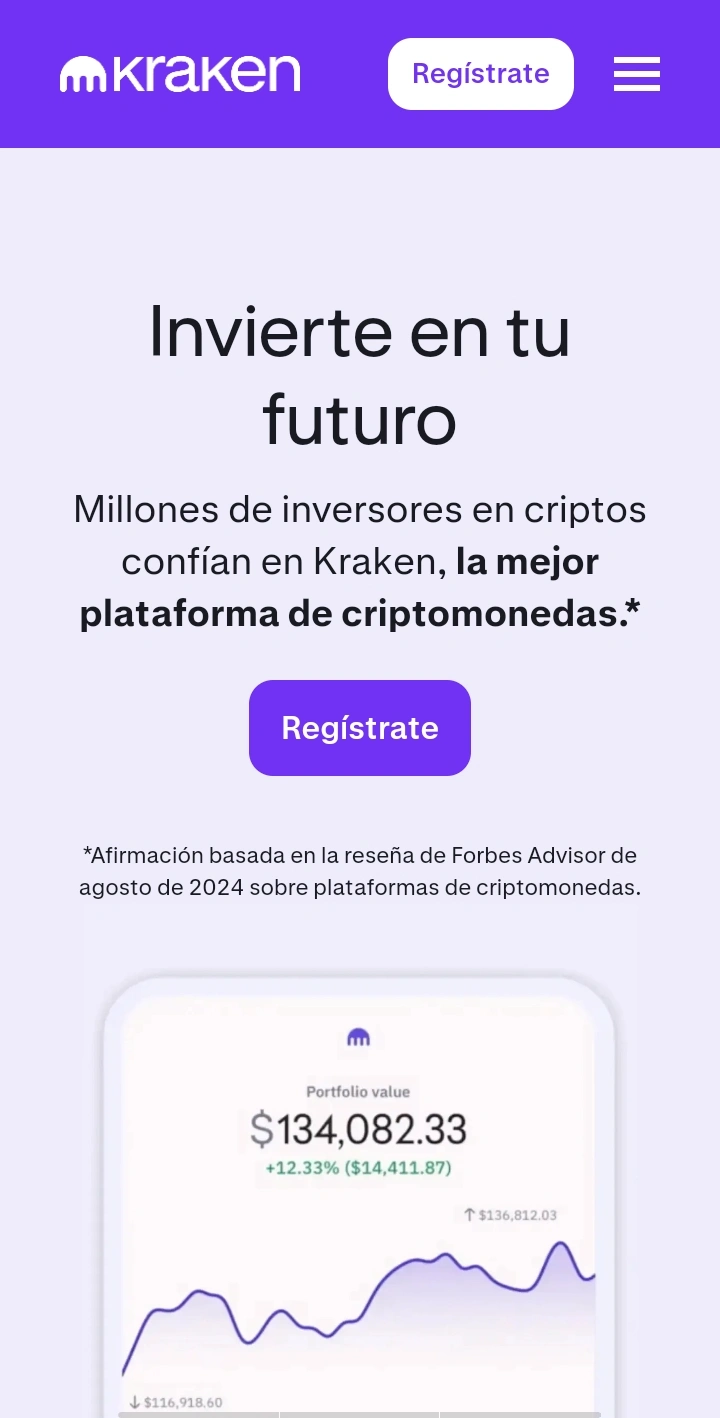Tap the purple Regístrate button below the headline
The width and height of the screenshot is (720, 1418).
(360, 728)
